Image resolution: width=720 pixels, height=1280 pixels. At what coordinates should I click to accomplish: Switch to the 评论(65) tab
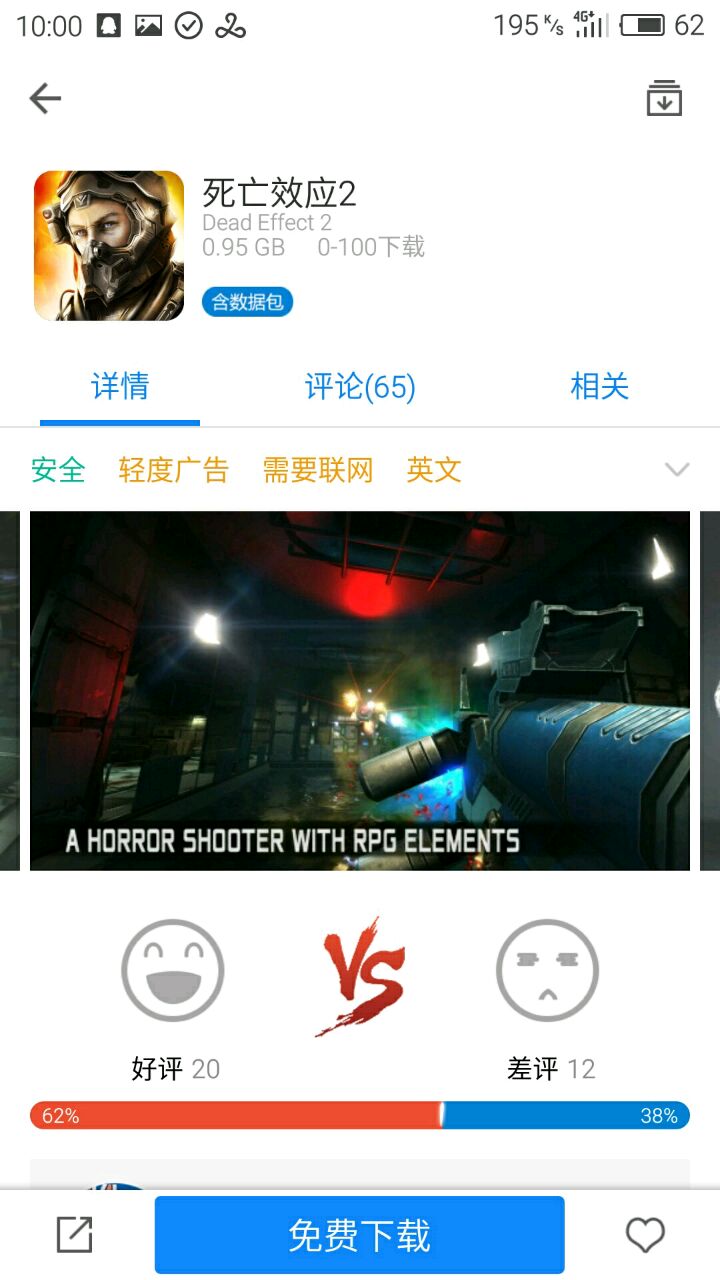click(x=360, y=387)
